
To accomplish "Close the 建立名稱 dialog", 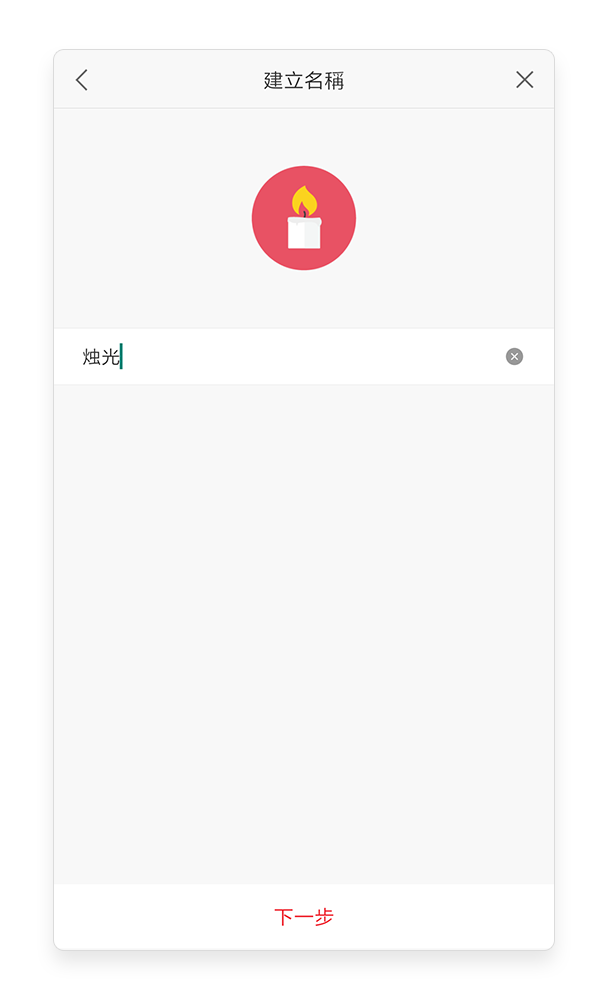I will click(x=524, y=80).
